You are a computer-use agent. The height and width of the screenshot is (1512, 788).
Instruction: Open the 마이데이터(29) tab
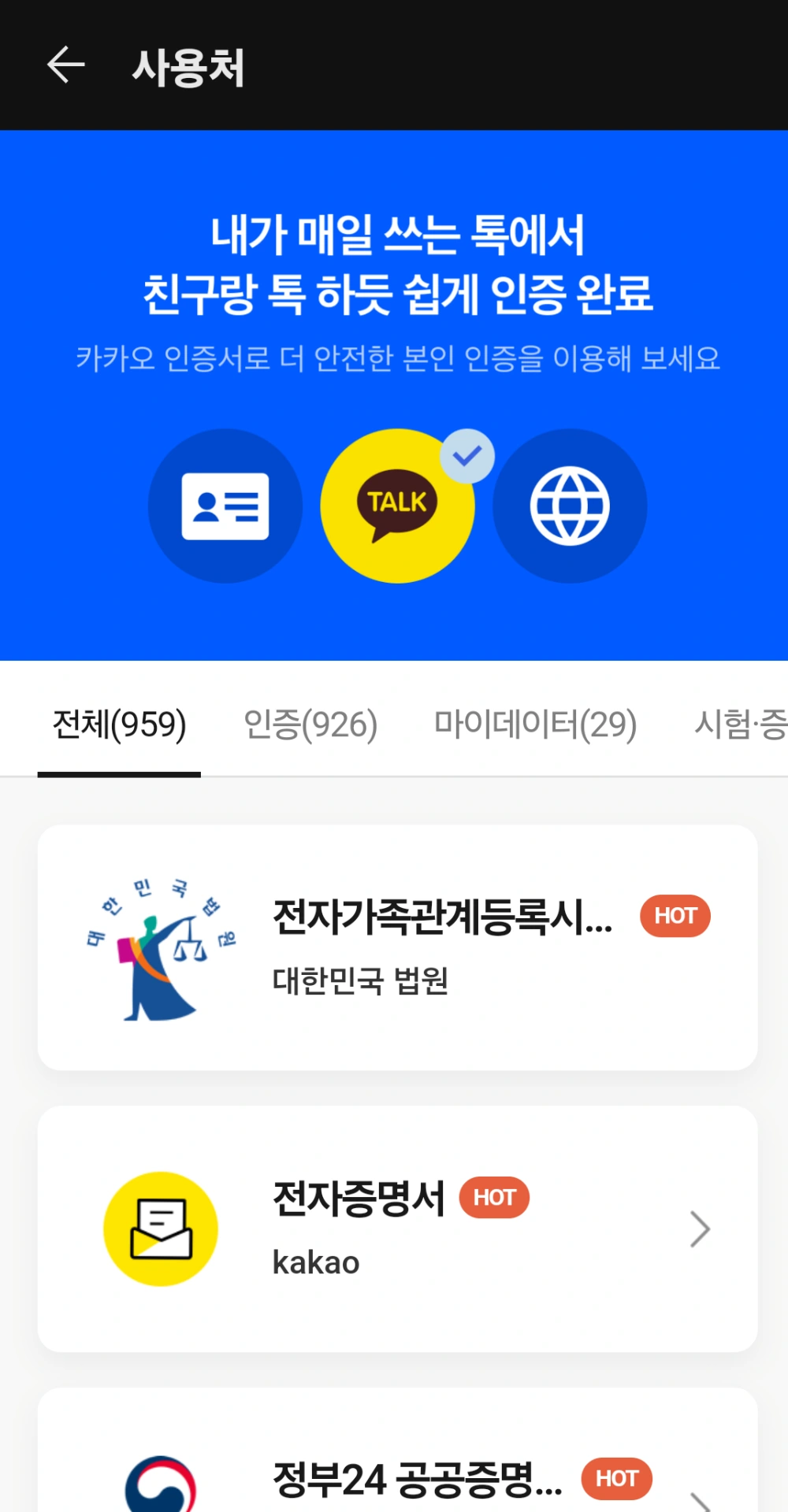(x=536, y=724)
